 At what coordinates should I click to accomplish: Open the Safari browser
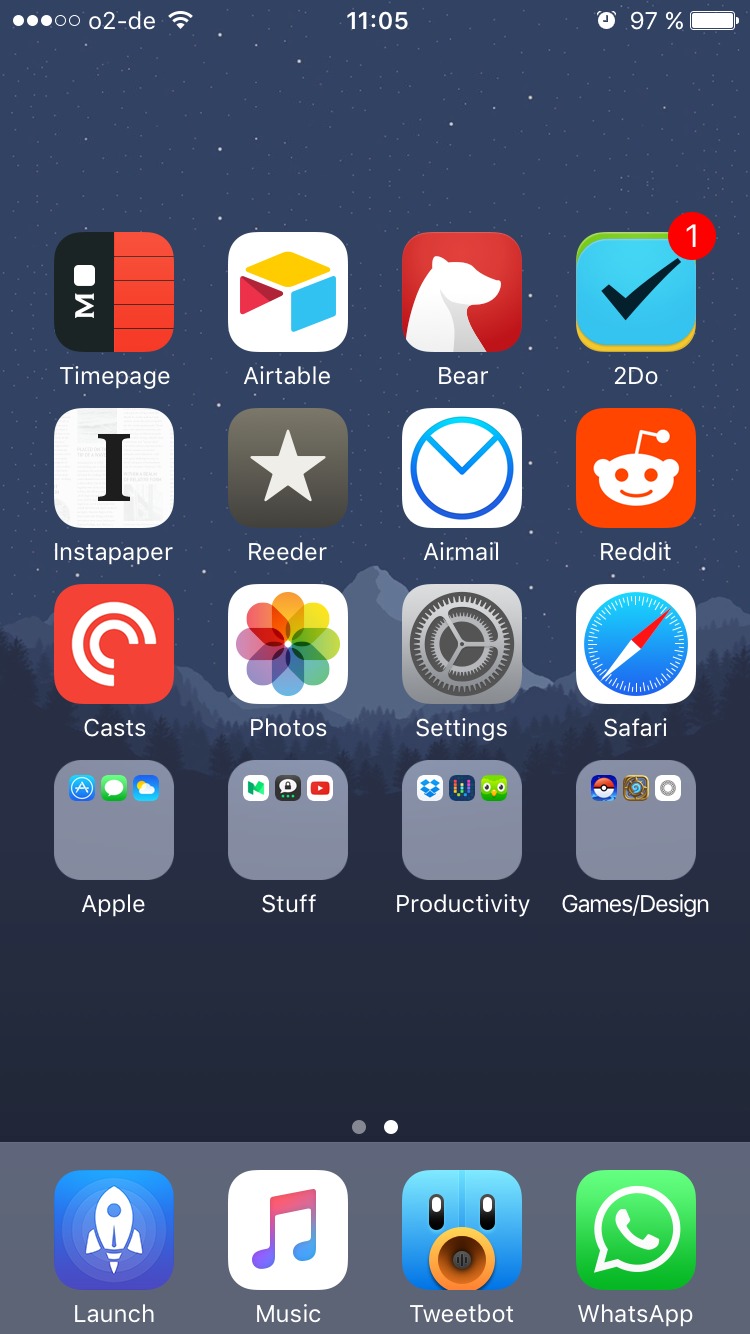(636, 644)
